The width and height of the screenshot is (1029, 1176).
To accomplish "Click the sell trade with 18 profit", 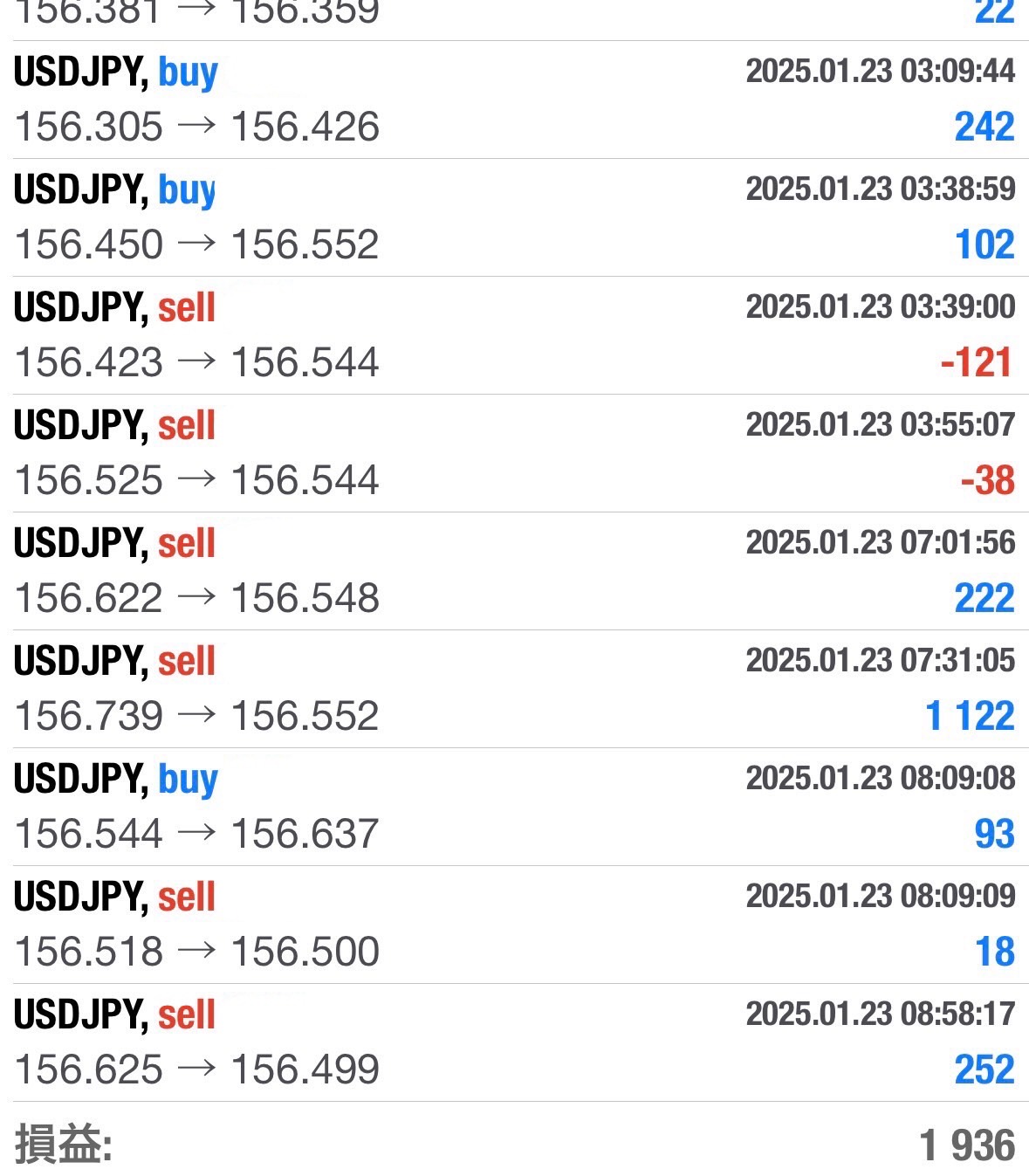I will click(x=515, y=925).
